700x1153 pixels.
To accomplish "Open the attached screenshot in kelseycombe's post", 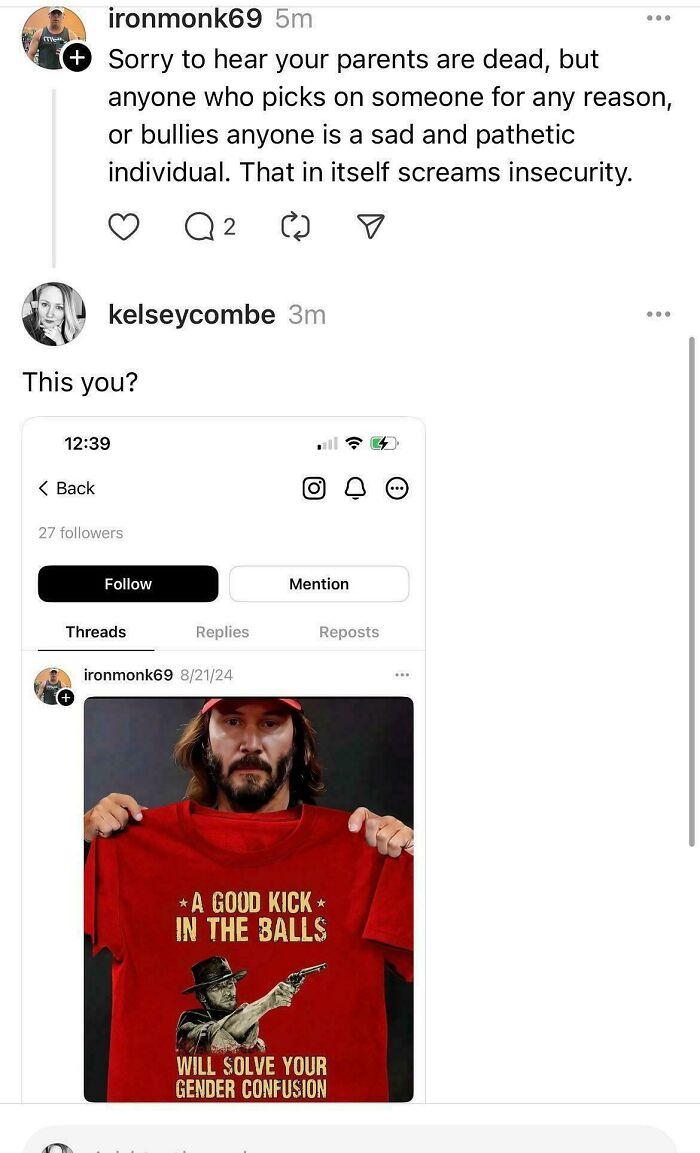I will (224, 760).
